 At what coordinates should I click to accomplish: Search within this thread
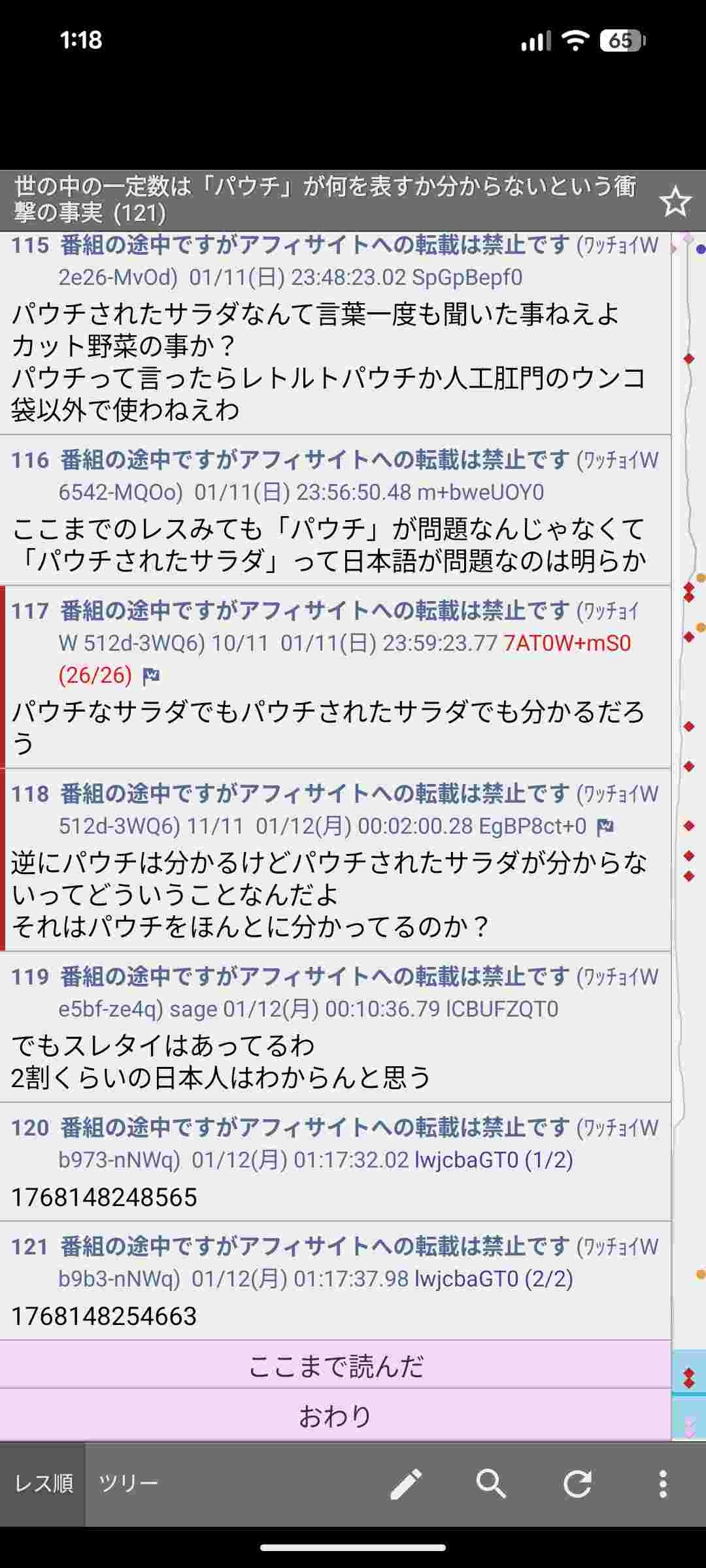click(492, 1484)
